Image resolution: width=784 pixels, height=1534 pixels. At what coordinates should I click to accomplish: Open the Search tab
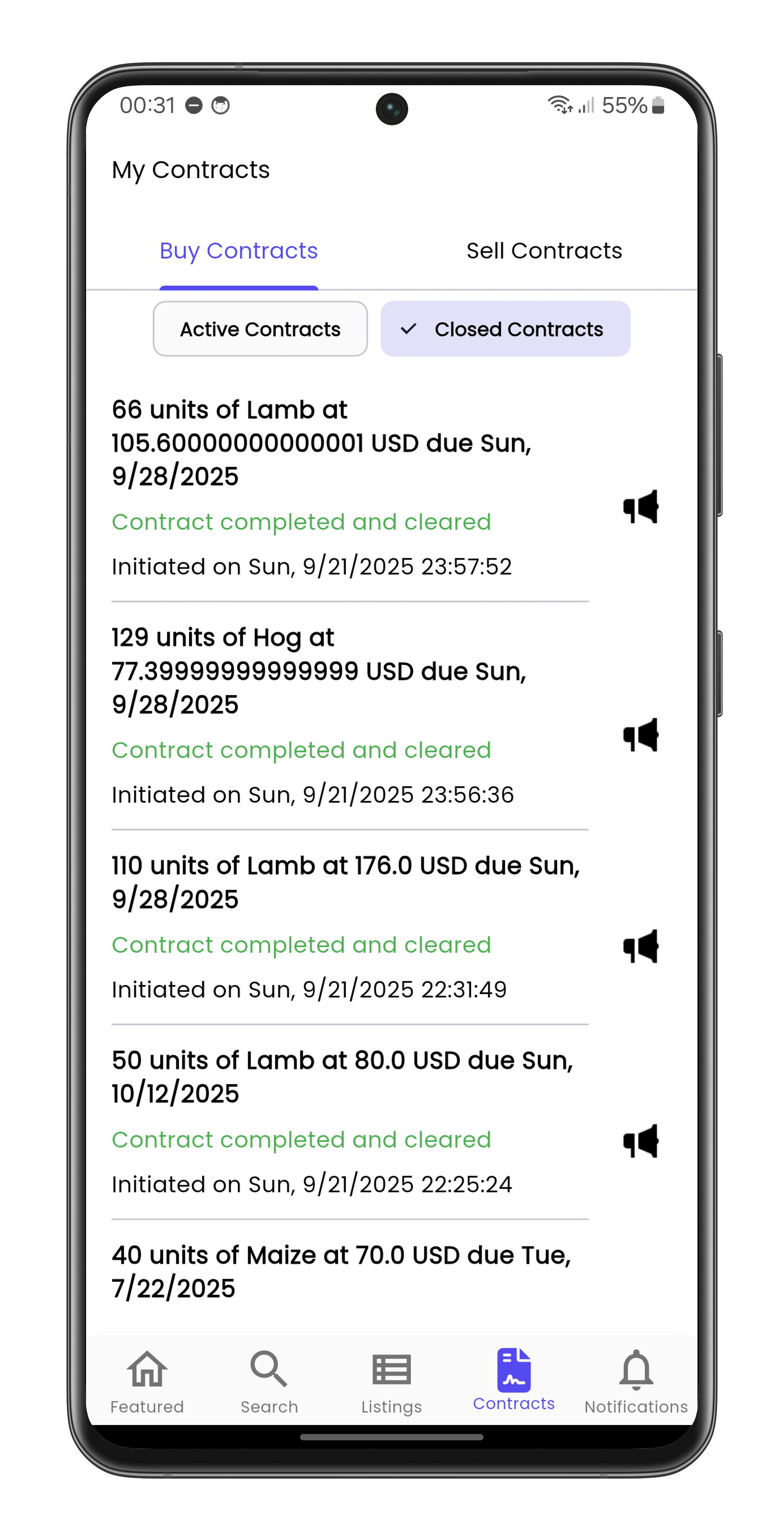pos(269,1381)
